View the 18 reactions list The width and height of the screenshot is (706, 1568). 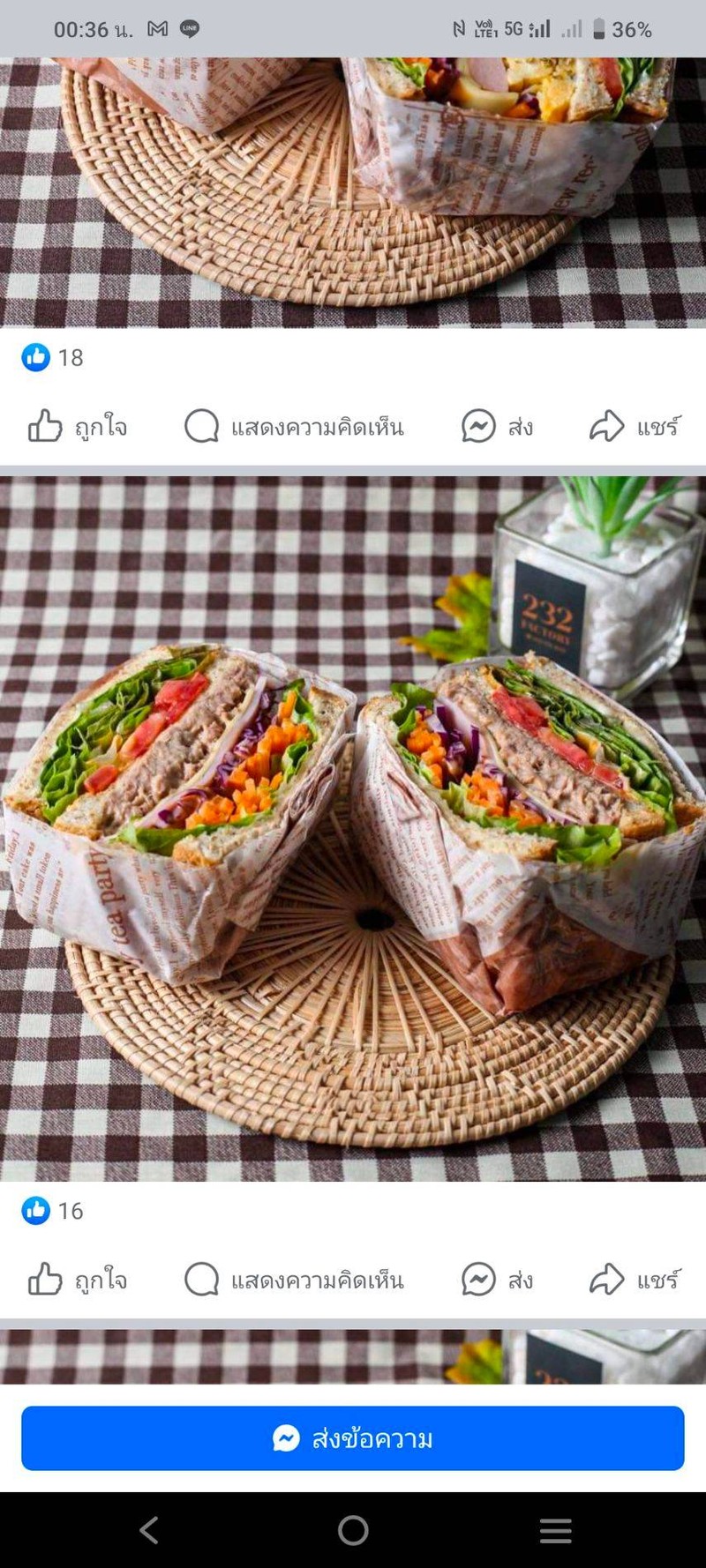(53, 357)
